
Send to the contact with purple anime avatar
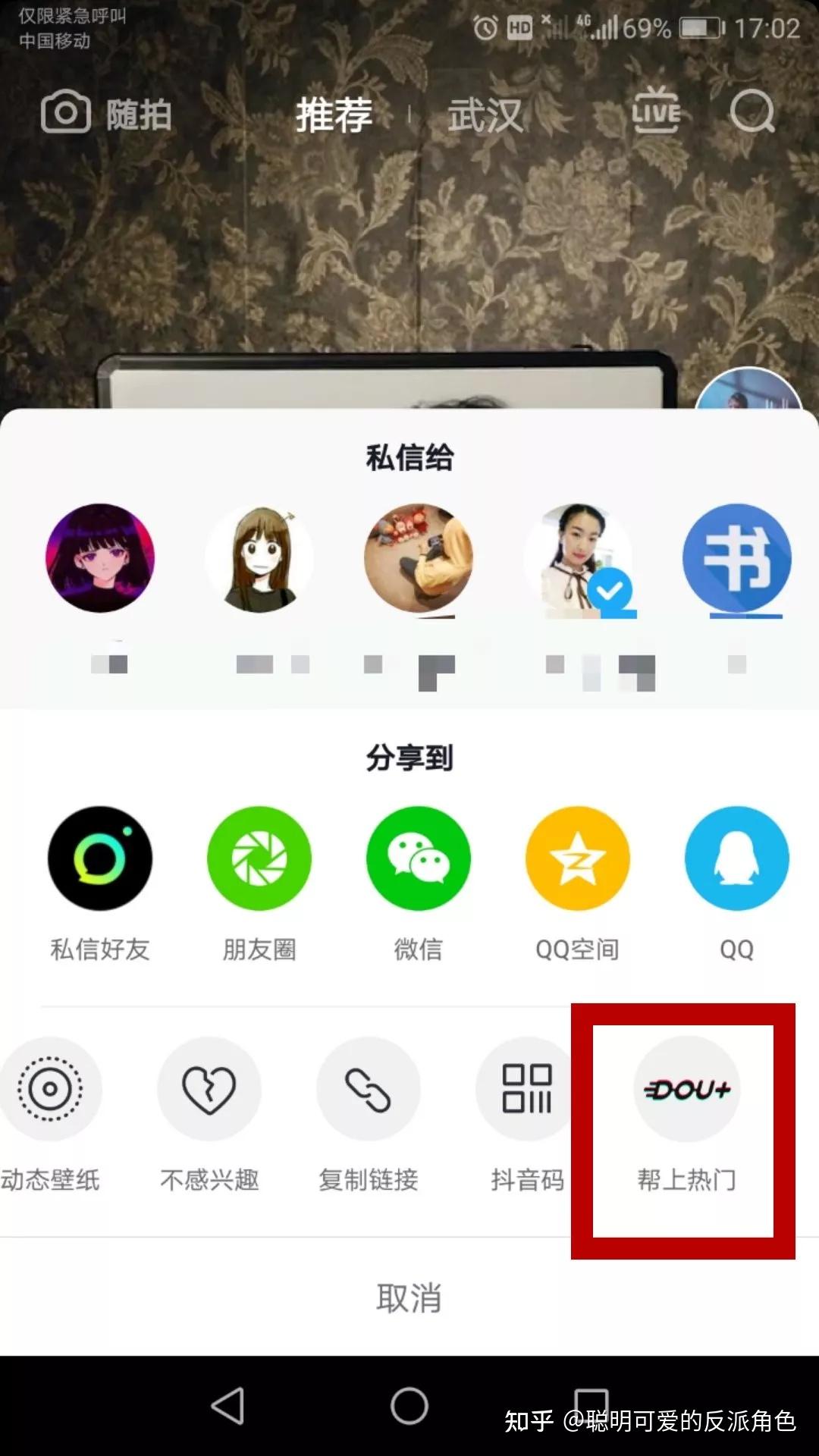click(100, 558)
